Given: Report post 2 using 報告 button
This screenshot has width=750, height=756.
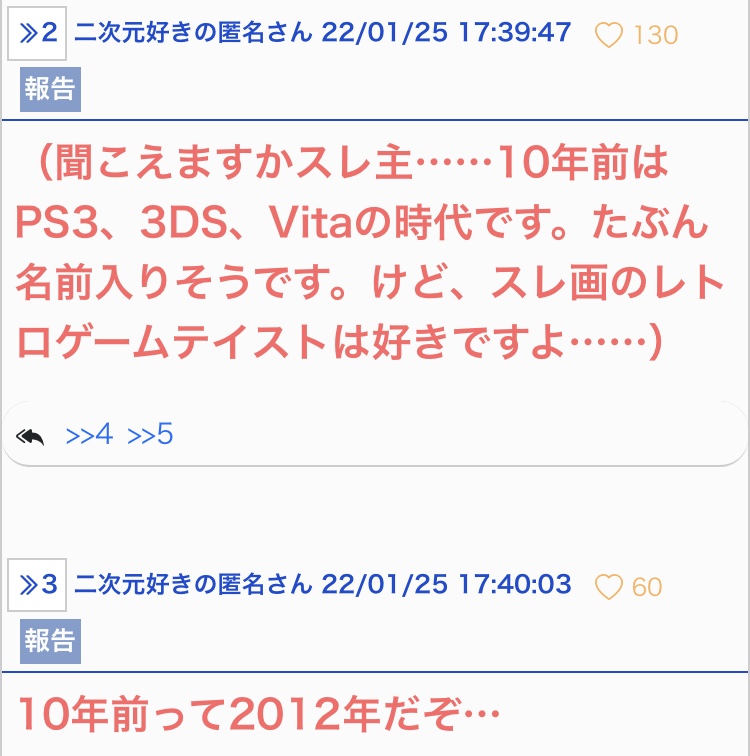Looking at the screenshot, I should pos(50,89).
